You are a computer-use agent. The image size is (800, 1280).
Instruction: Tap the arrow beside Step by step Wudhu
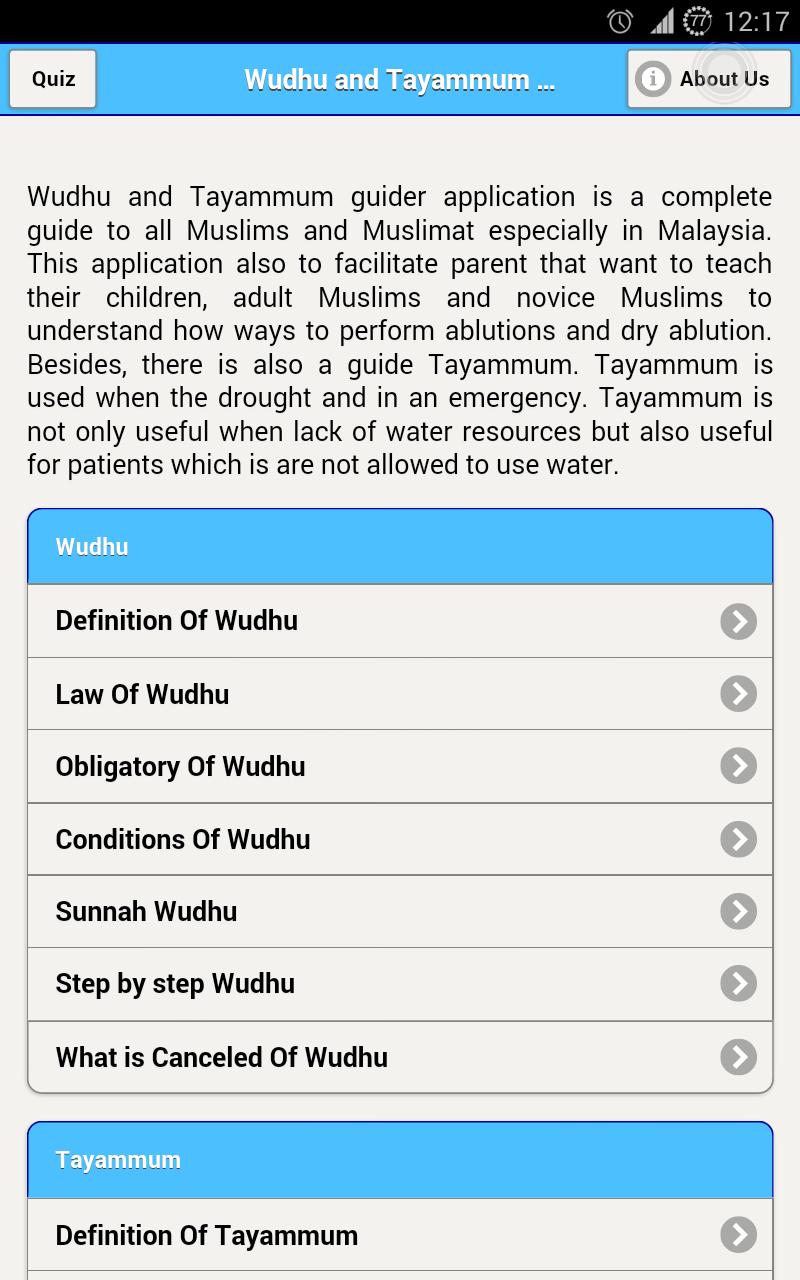738,984
